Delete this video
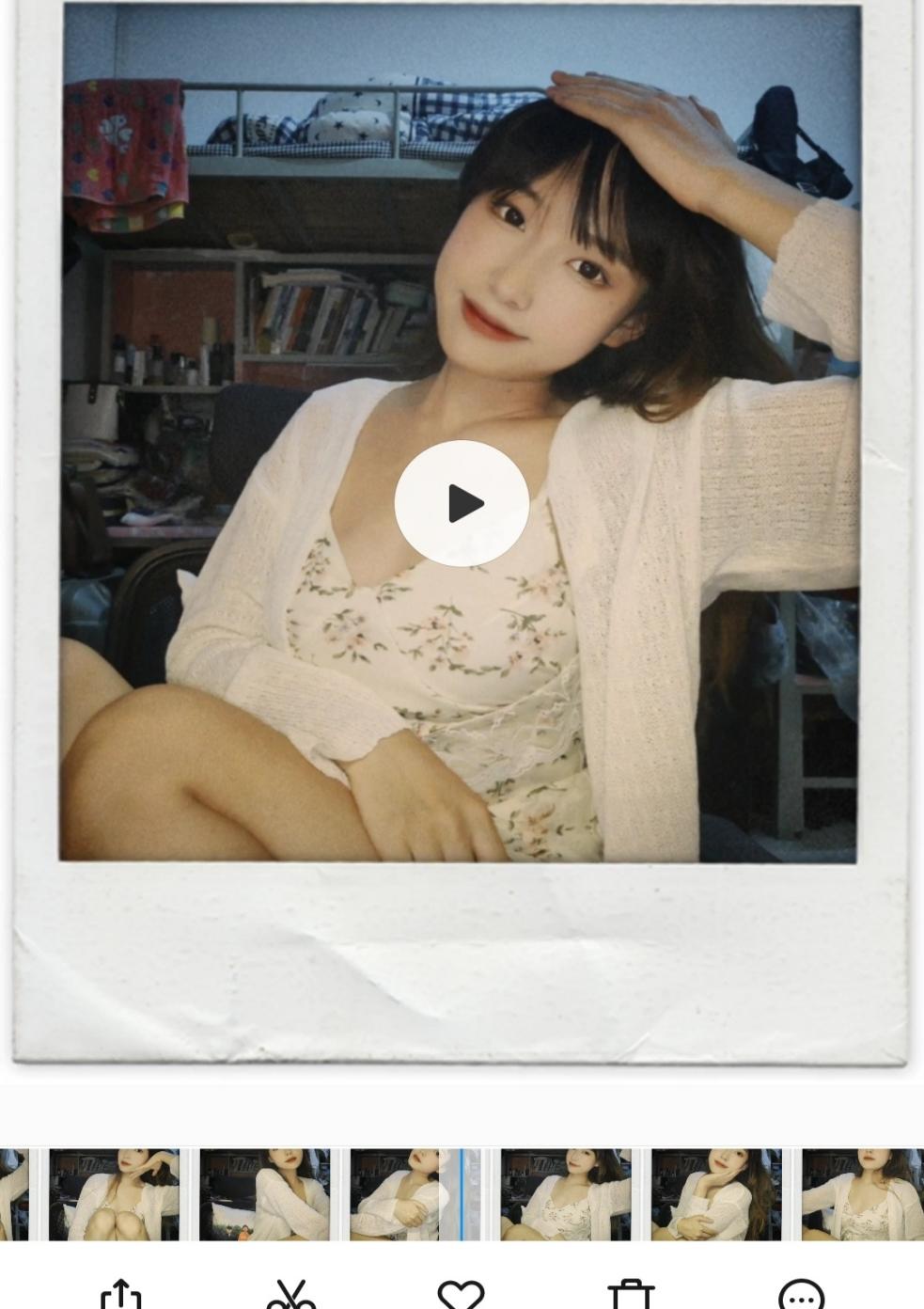This screenshot has width=924, height=1309. point(631,1294)
